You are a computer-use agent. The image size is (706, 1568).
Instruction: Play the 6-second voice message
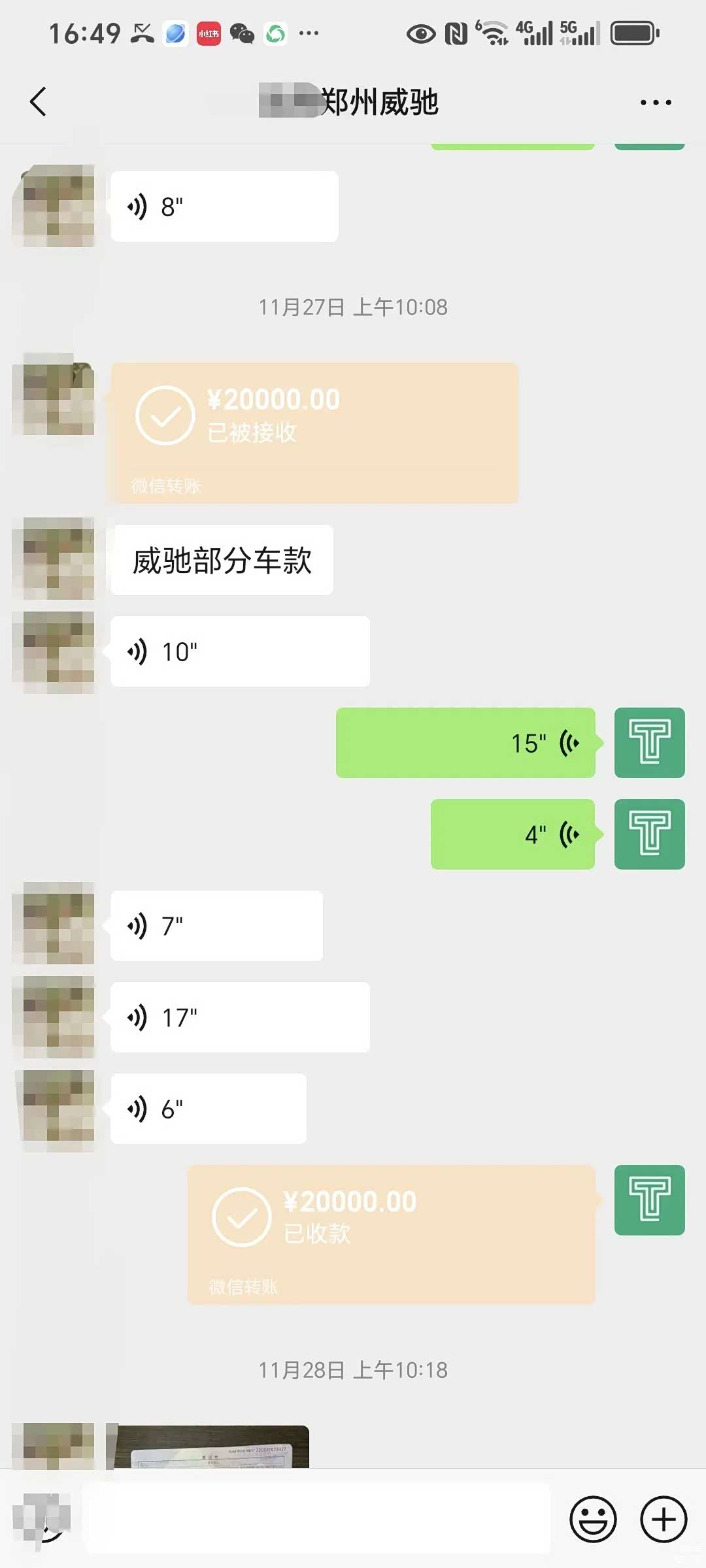(208, 1109)
